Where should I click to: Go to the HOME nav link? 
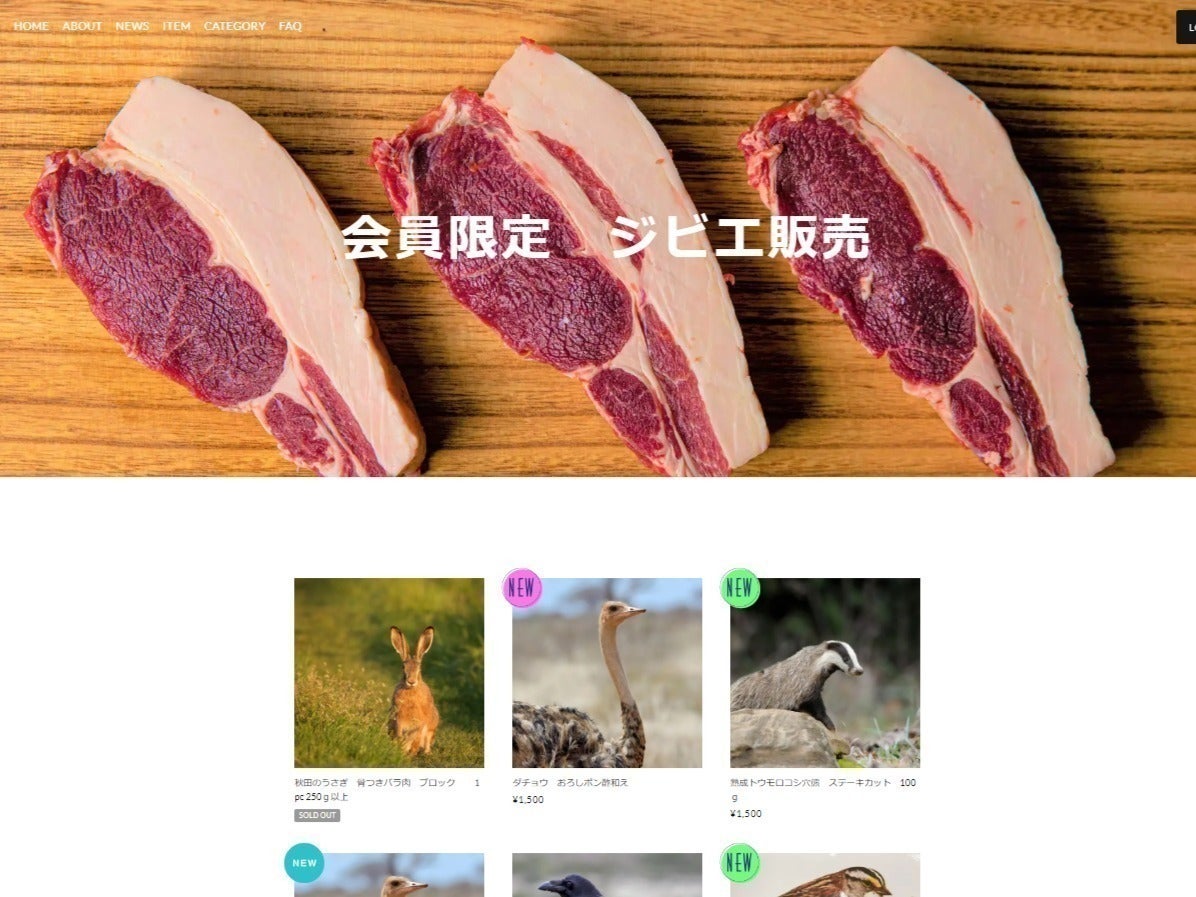pos(31,26)
